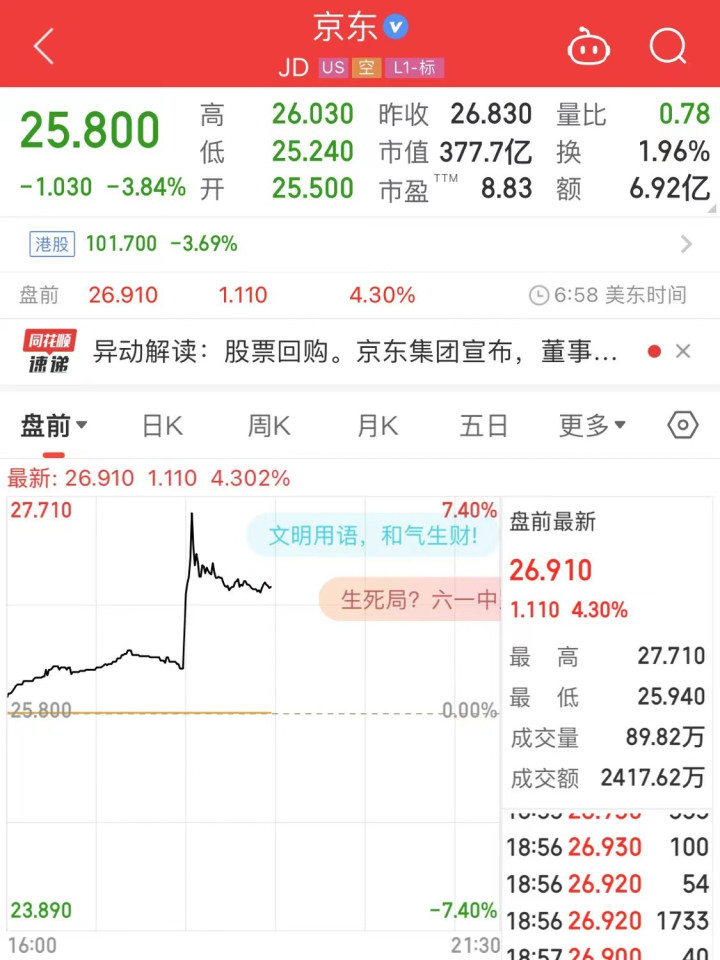Open chart settings hexagon icon
This screenshot has width=720, height=960.
coord(682,426)
